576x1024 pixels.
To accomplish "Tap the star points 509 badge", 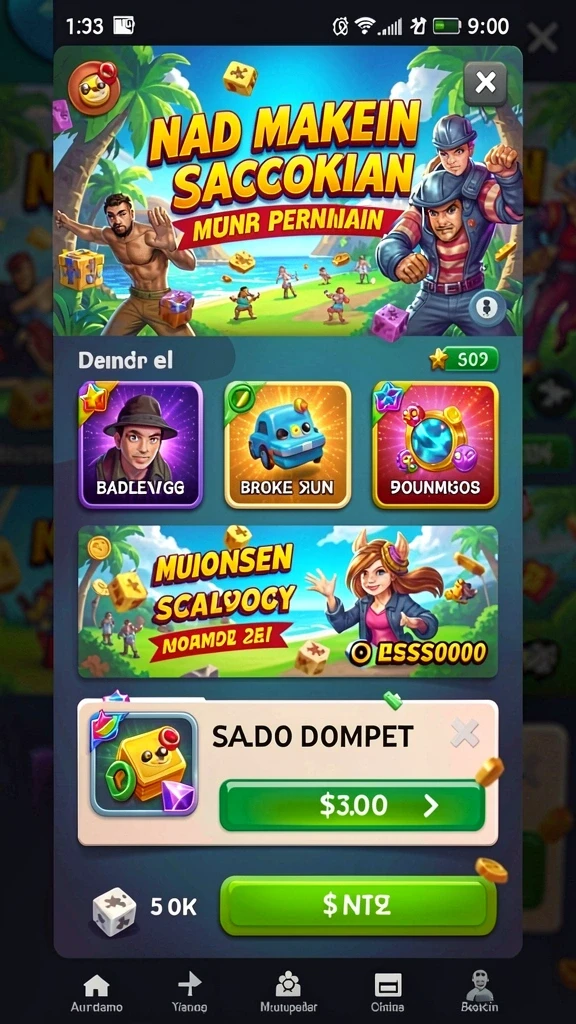I will click(x=464, y=359).
